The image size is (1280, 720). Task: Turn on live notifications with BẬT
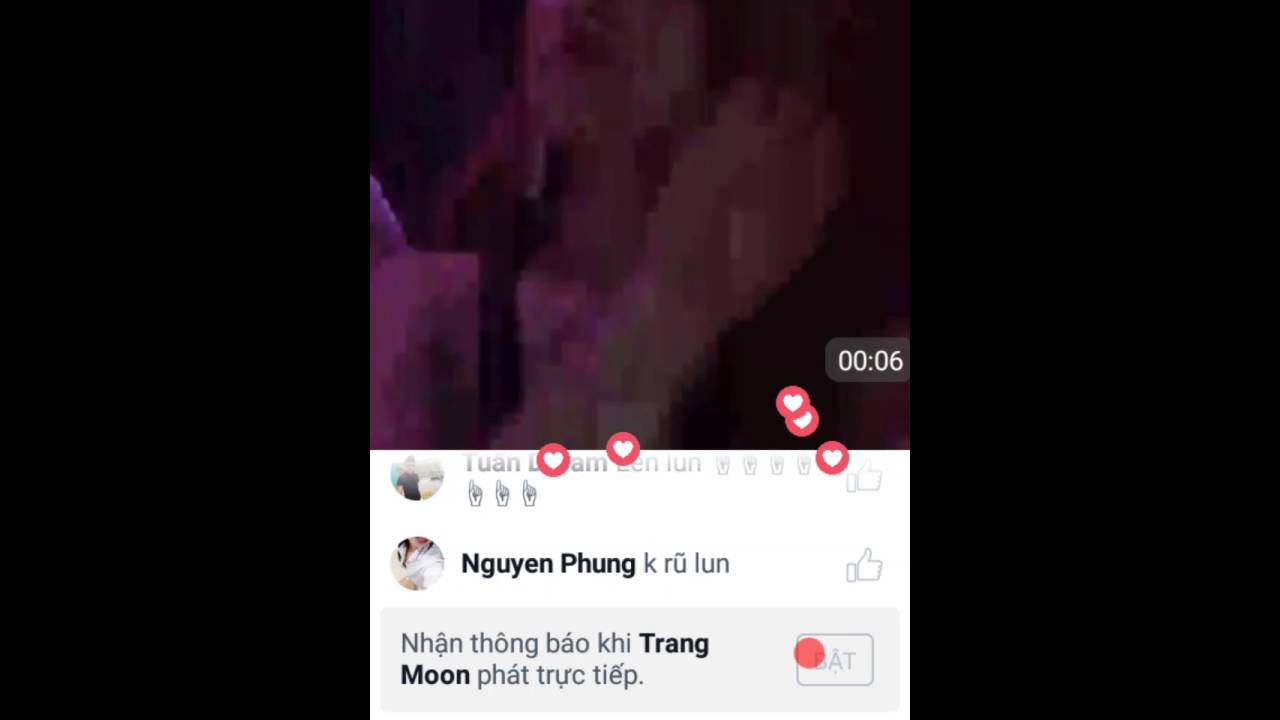(x=835, y=660)
